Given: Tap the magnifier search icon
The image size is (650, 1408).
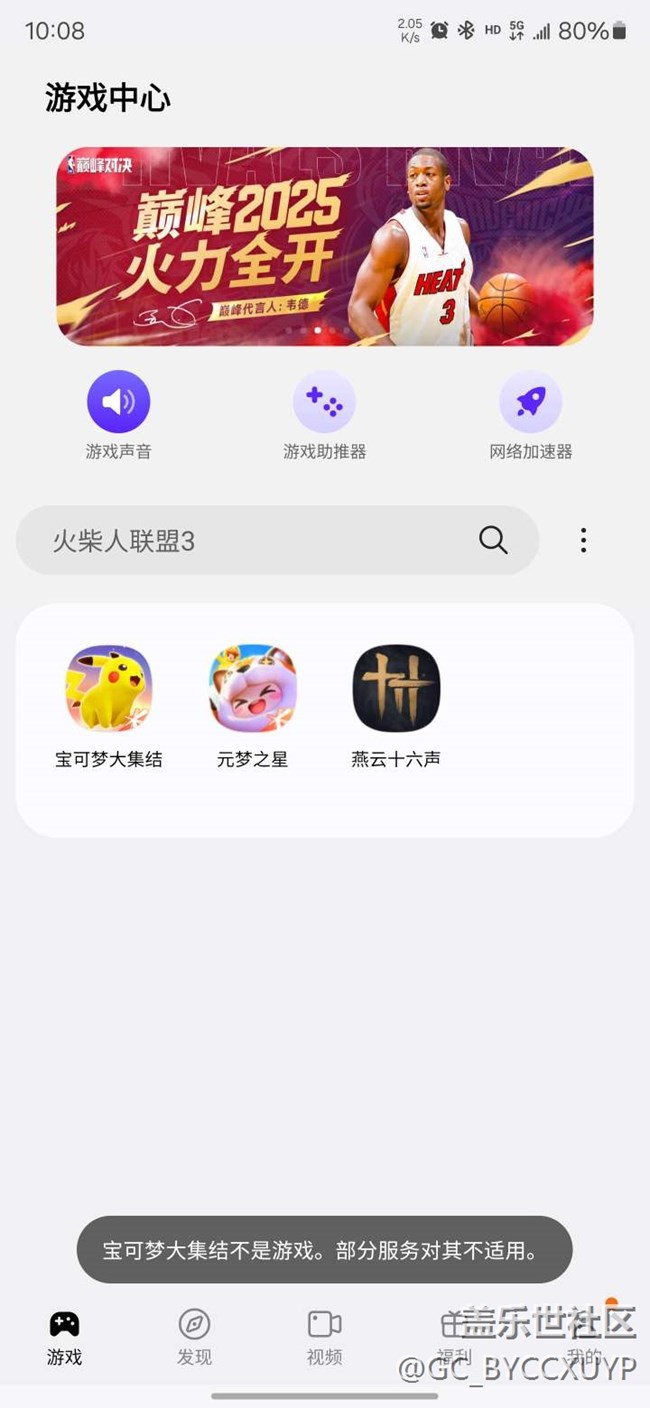Looking at the screenshot, I should tap(493, 540).
